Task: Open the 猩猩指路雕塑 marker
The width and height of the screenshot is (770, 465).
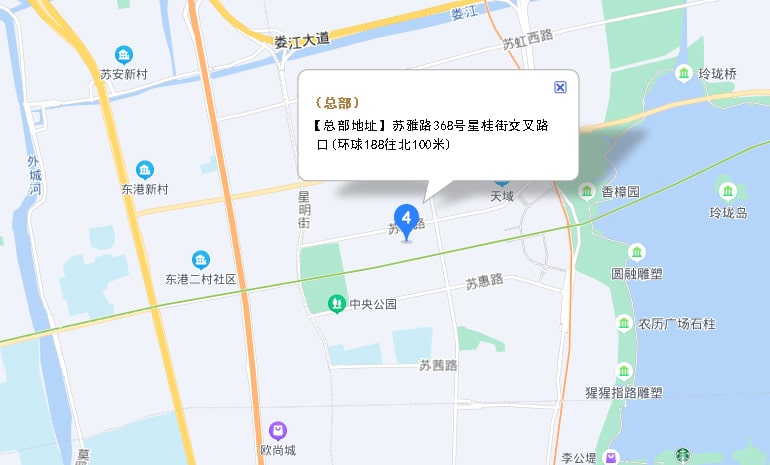Action: point(623,373)
